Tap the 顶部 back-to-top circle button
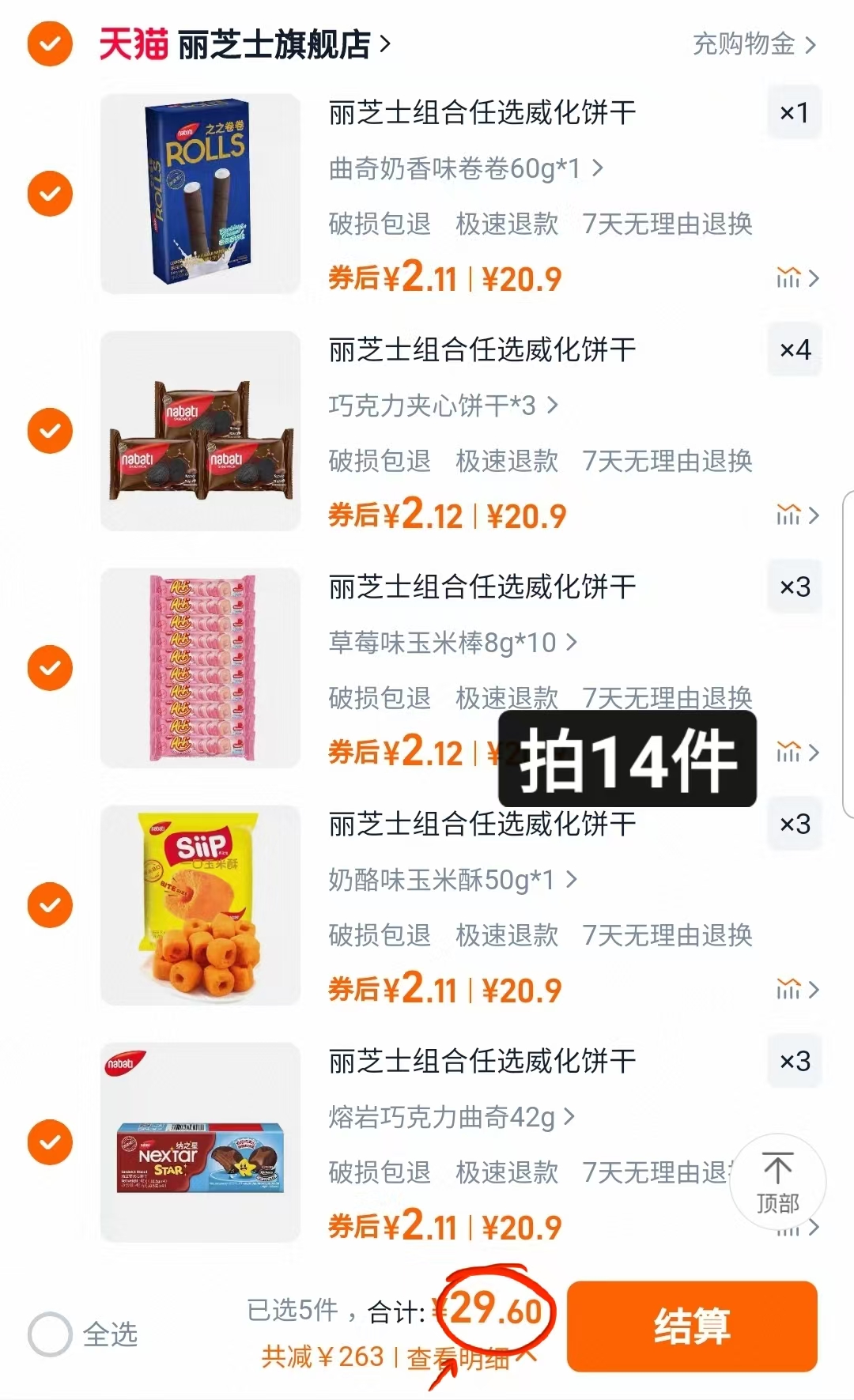 point(778,1182)
